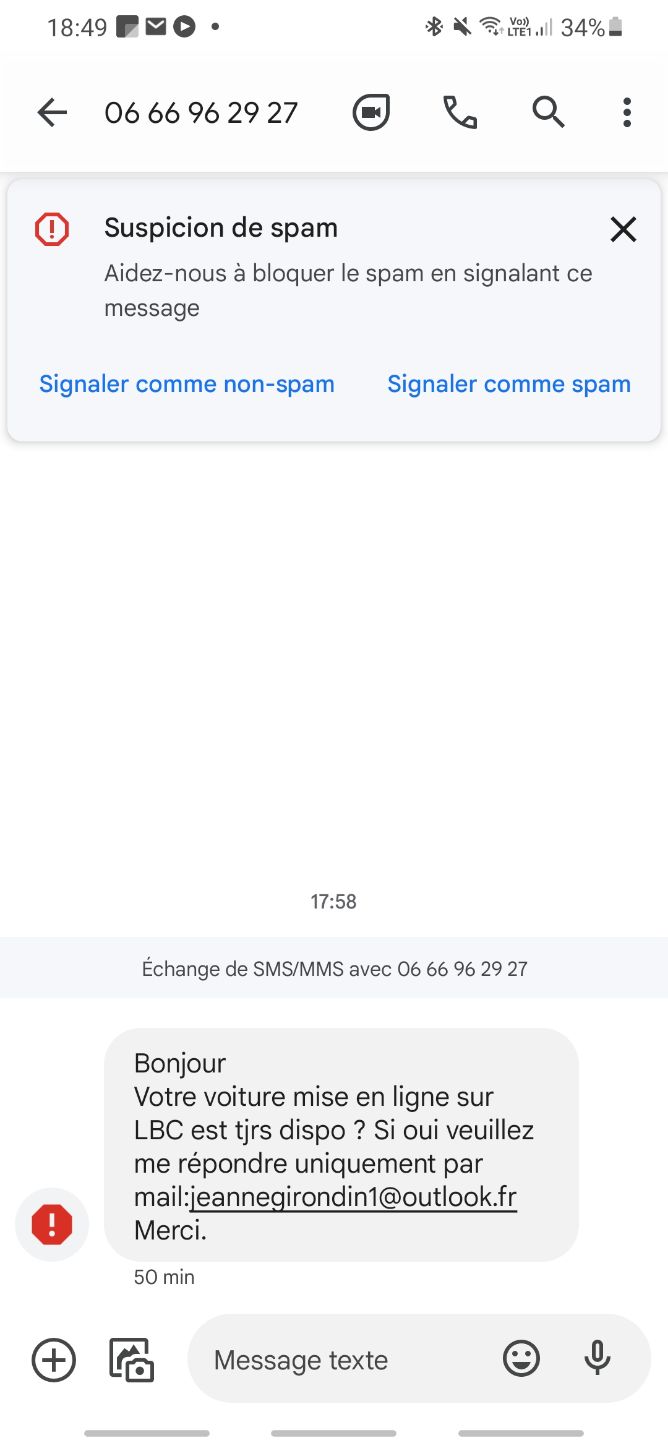The width and height of the screenshot is (668, 1447).
Task: Call 06 66 96 29 27
Action: pyautogui.click(x=460, y=113)
